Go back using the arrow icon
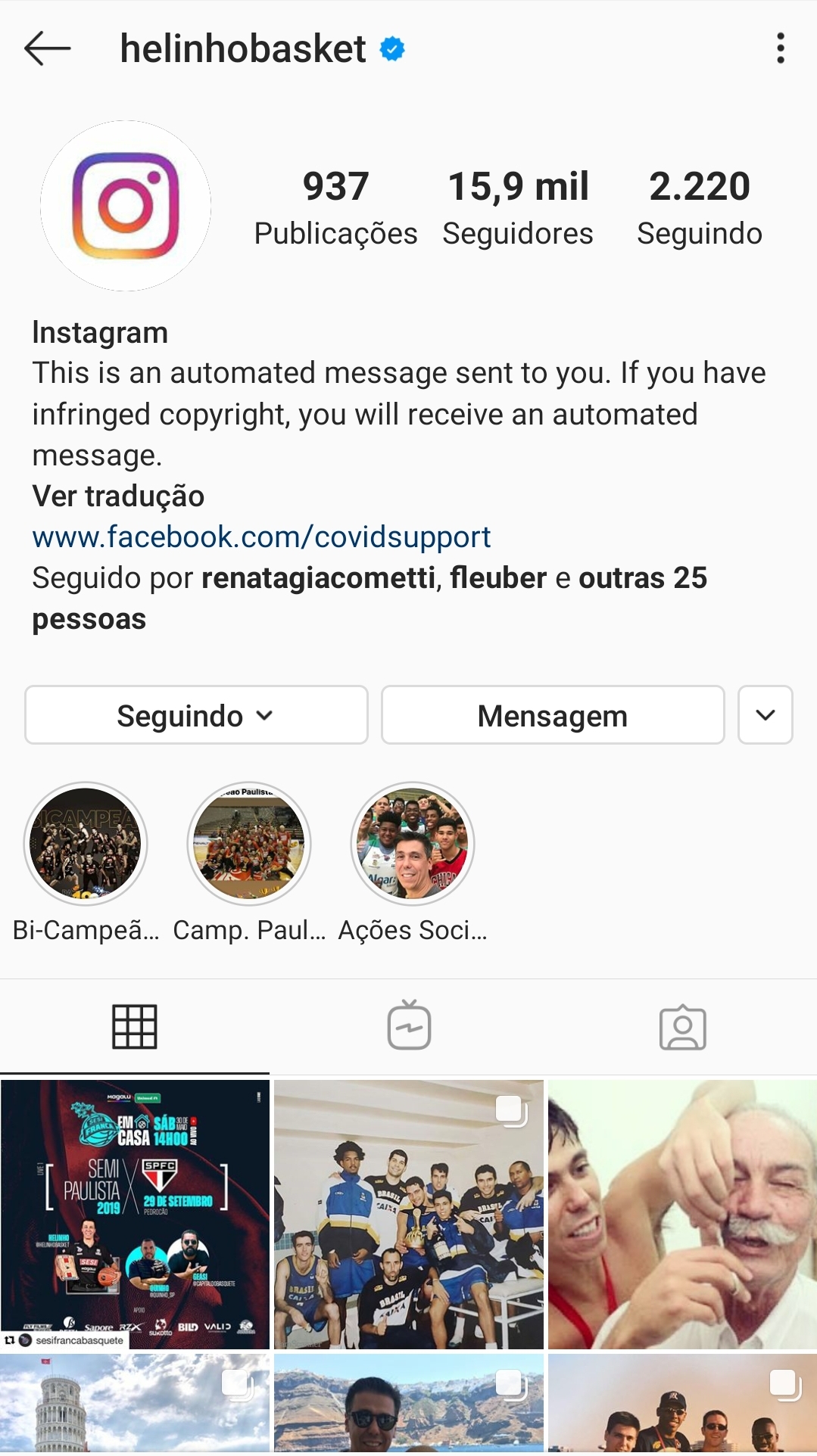 point(48,48)
